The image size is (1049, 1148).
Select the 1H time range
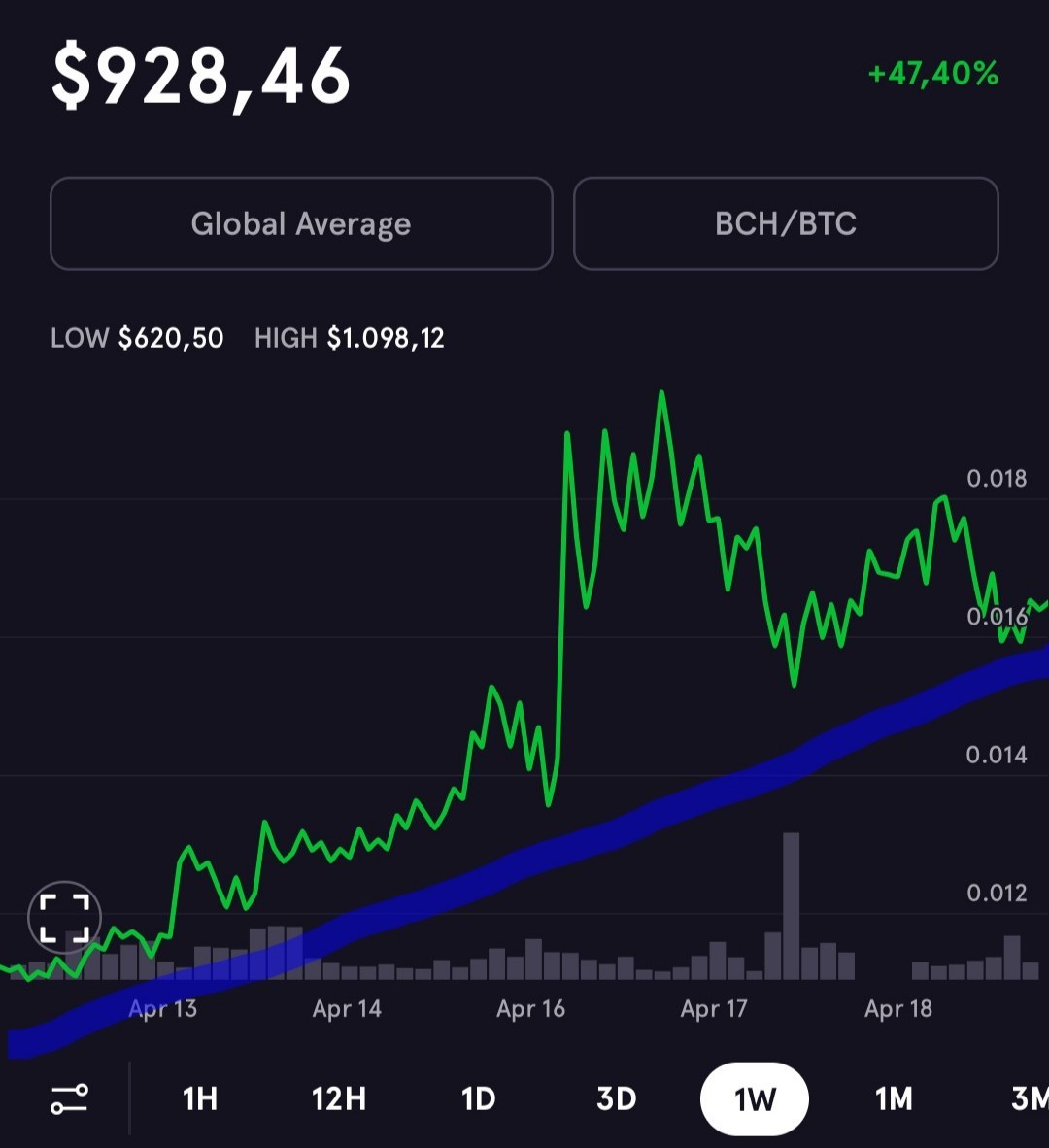click(x=200, y=1098)
